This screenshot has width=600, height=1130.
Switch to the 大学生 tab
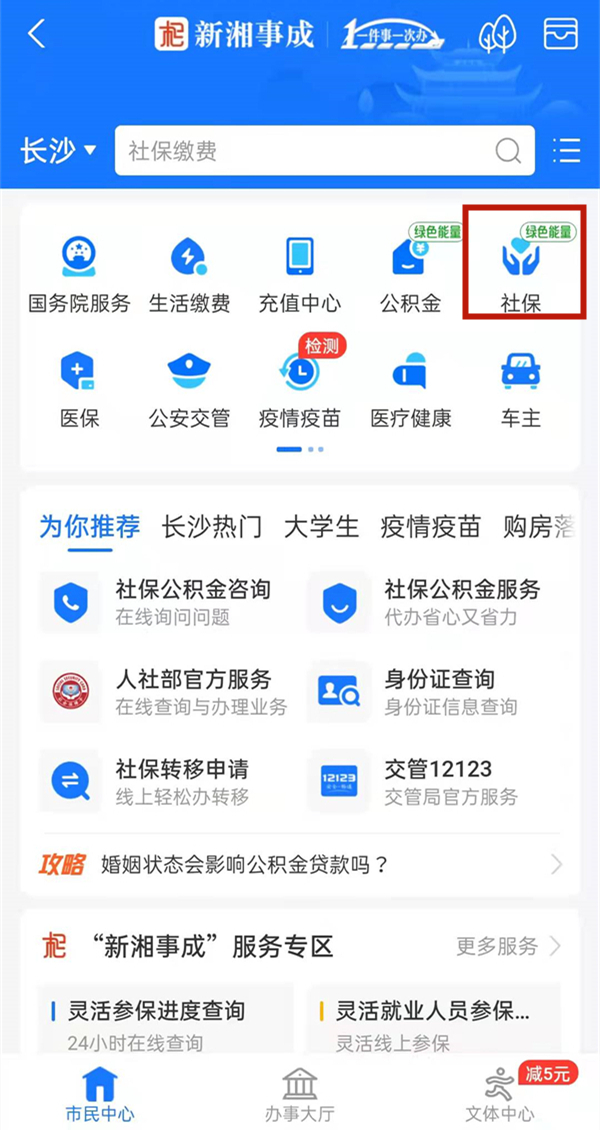click(321, 526)
